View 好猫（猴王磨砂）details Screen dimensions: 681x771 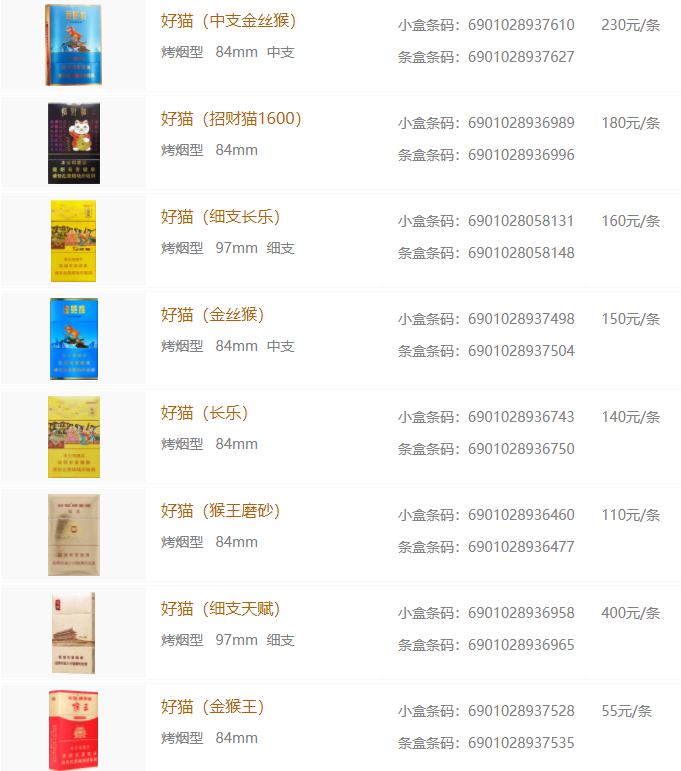(x=221, y=511)
